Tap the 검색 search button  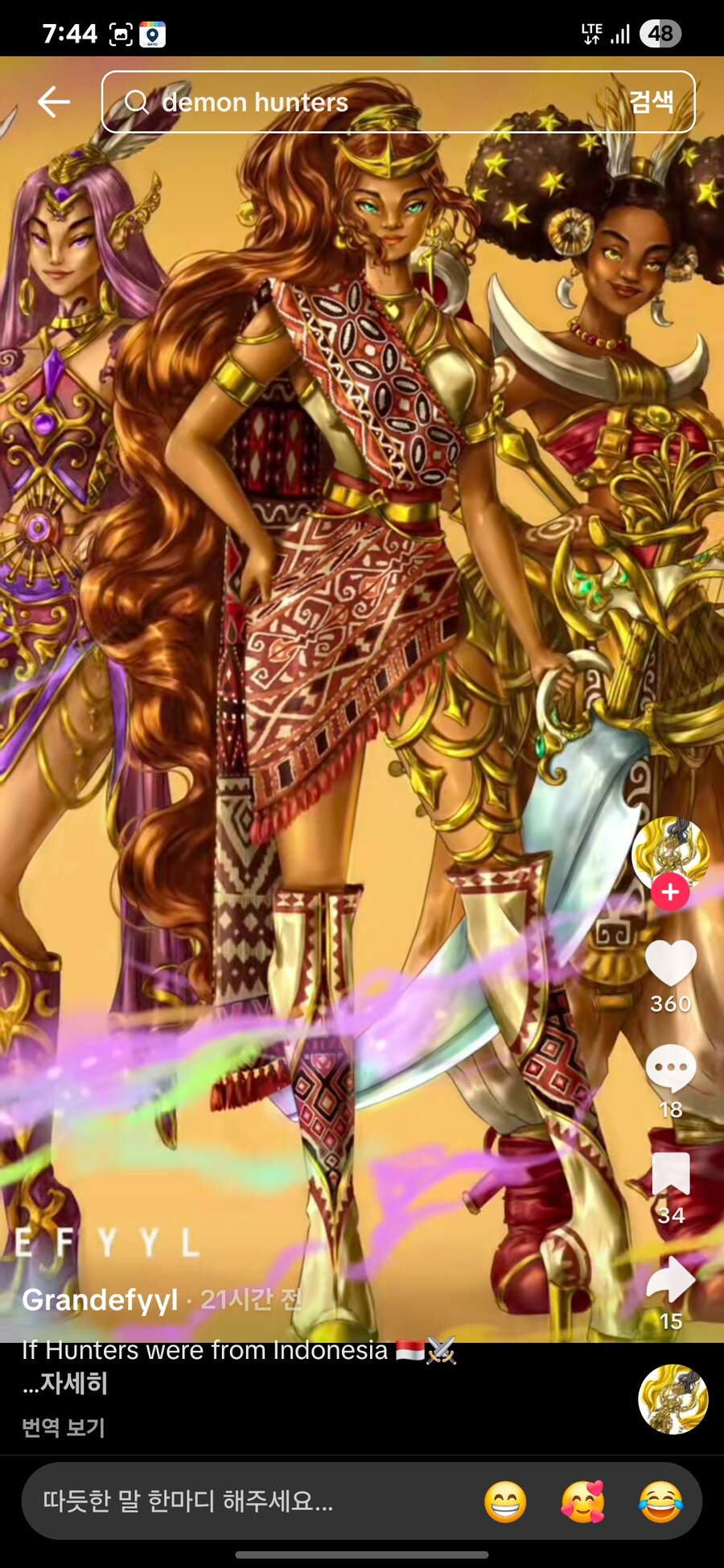pyautogui.click(x=651, y=102)
